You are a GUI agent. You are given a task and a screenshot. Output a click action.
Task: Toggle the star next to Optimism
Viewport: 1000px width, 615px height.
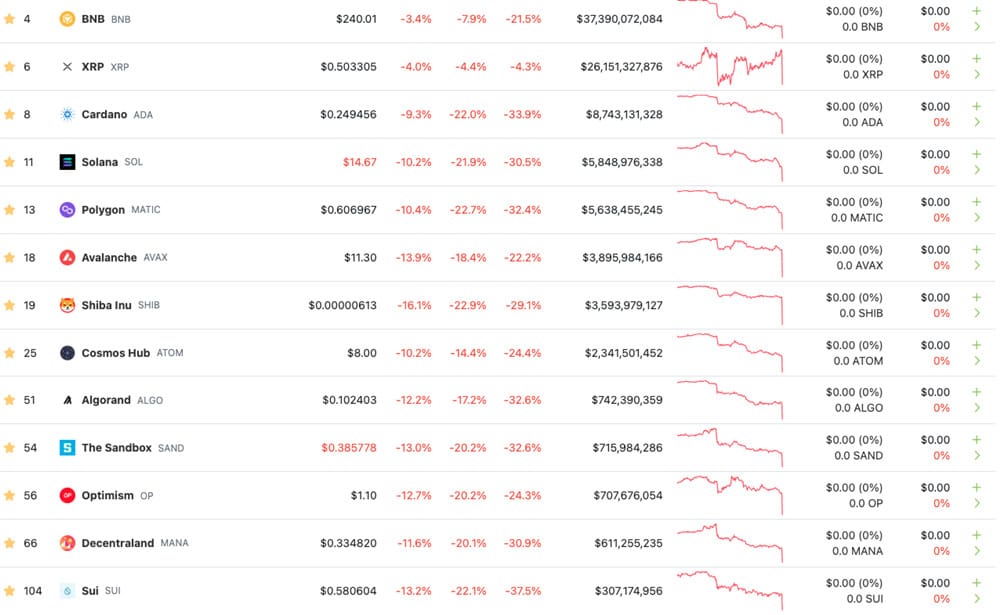pos(9,496)
